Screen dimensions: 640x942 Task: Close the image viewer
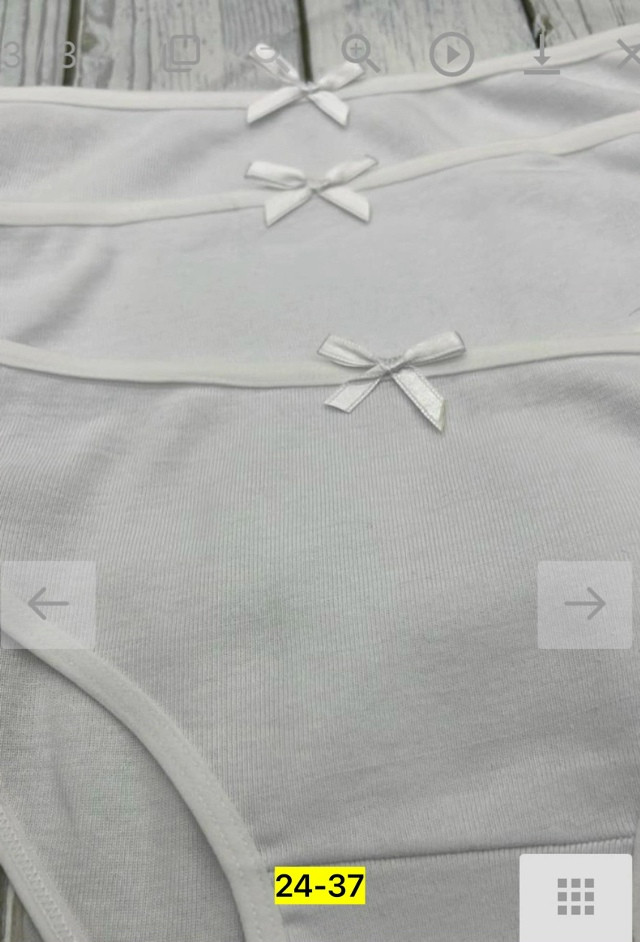628,53
